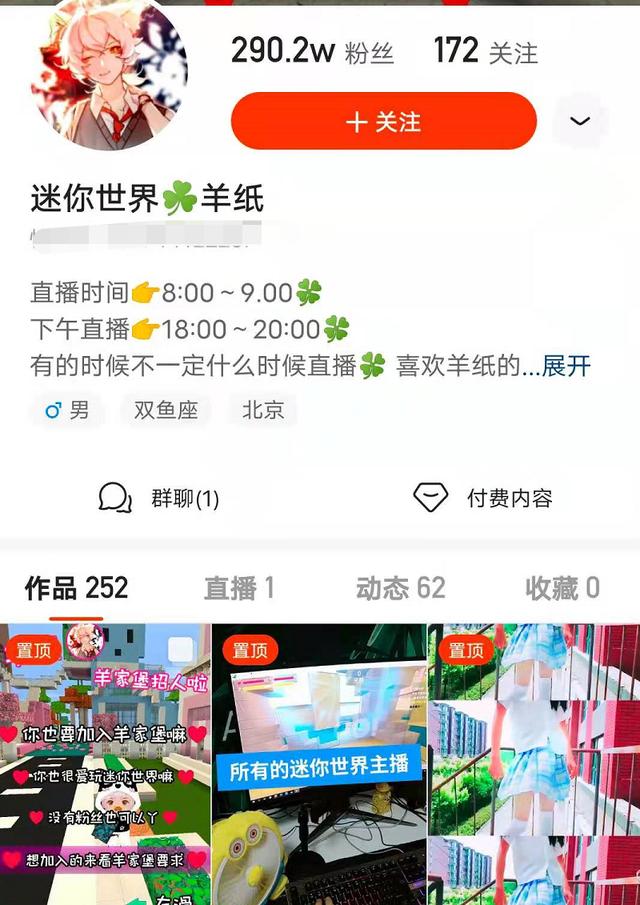Viewport: 640px width, 905px height.
Task: Select the 作品 252 tab
Action: (x=77, y=588)
